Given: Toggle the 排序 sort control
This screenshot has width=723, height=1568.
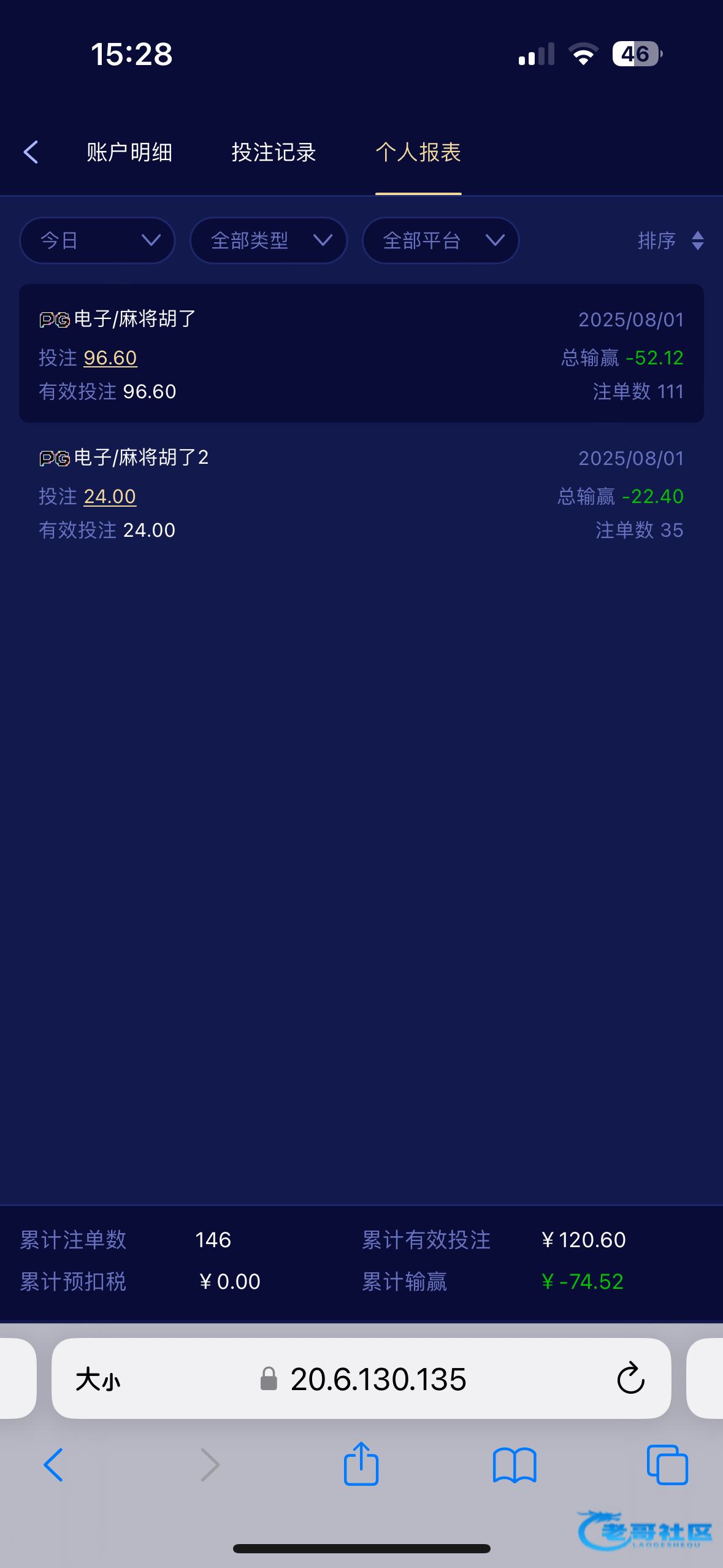Looking at the screenshot, I should coord(671,240).
